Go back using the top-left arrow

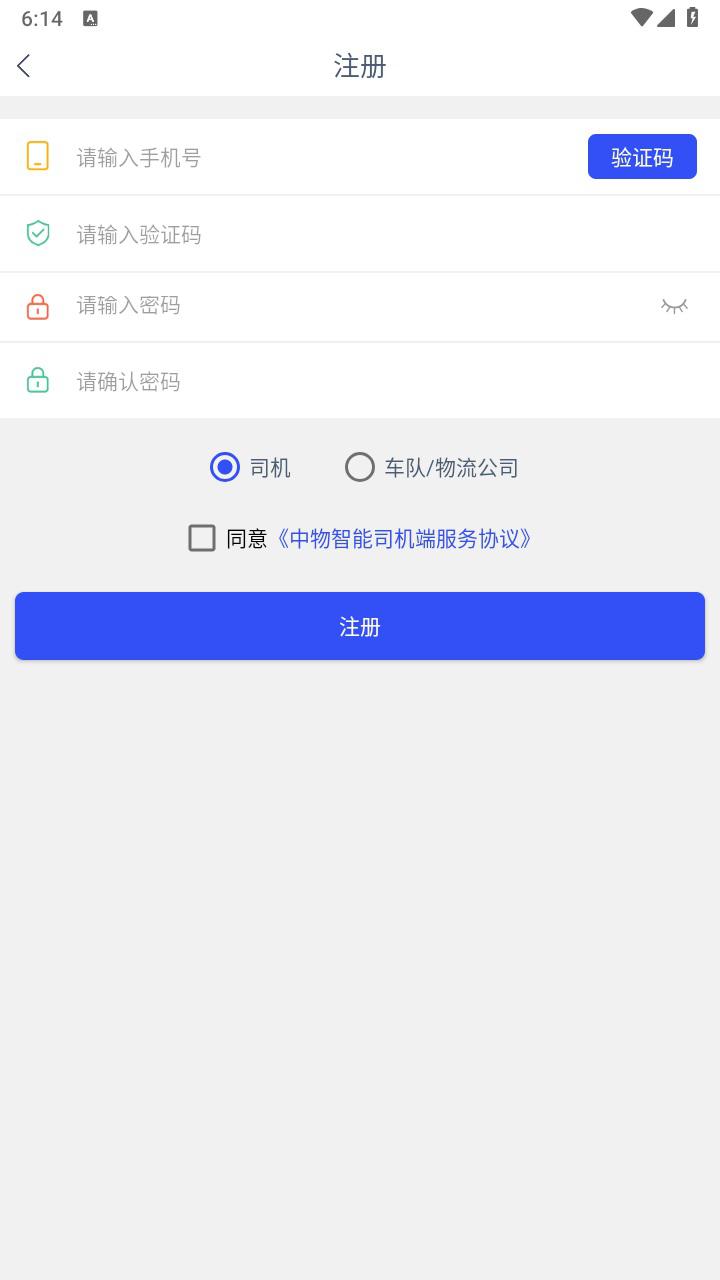(24, 66)
